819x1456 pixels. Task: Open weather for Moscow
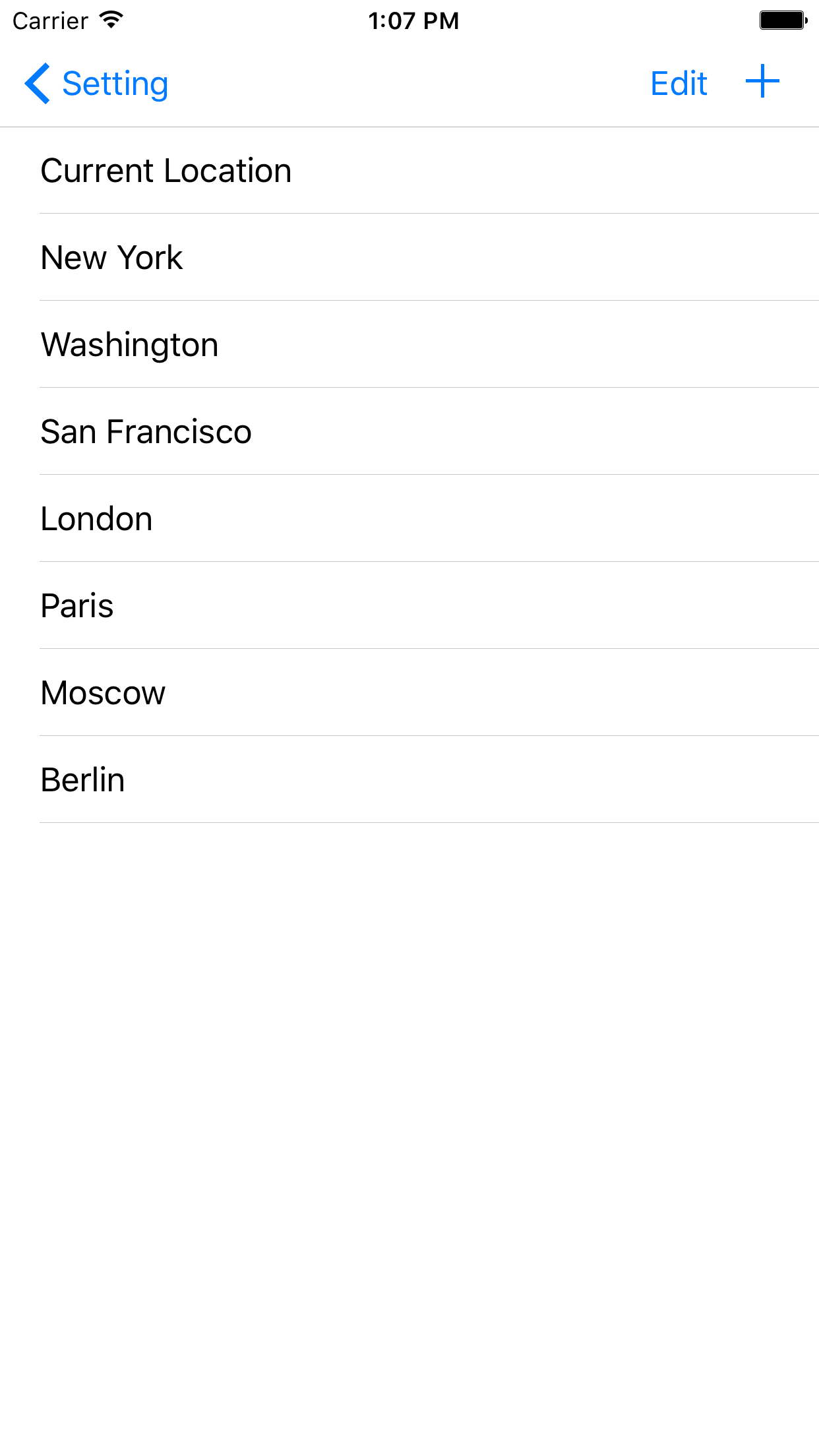[x=409, y=692]
